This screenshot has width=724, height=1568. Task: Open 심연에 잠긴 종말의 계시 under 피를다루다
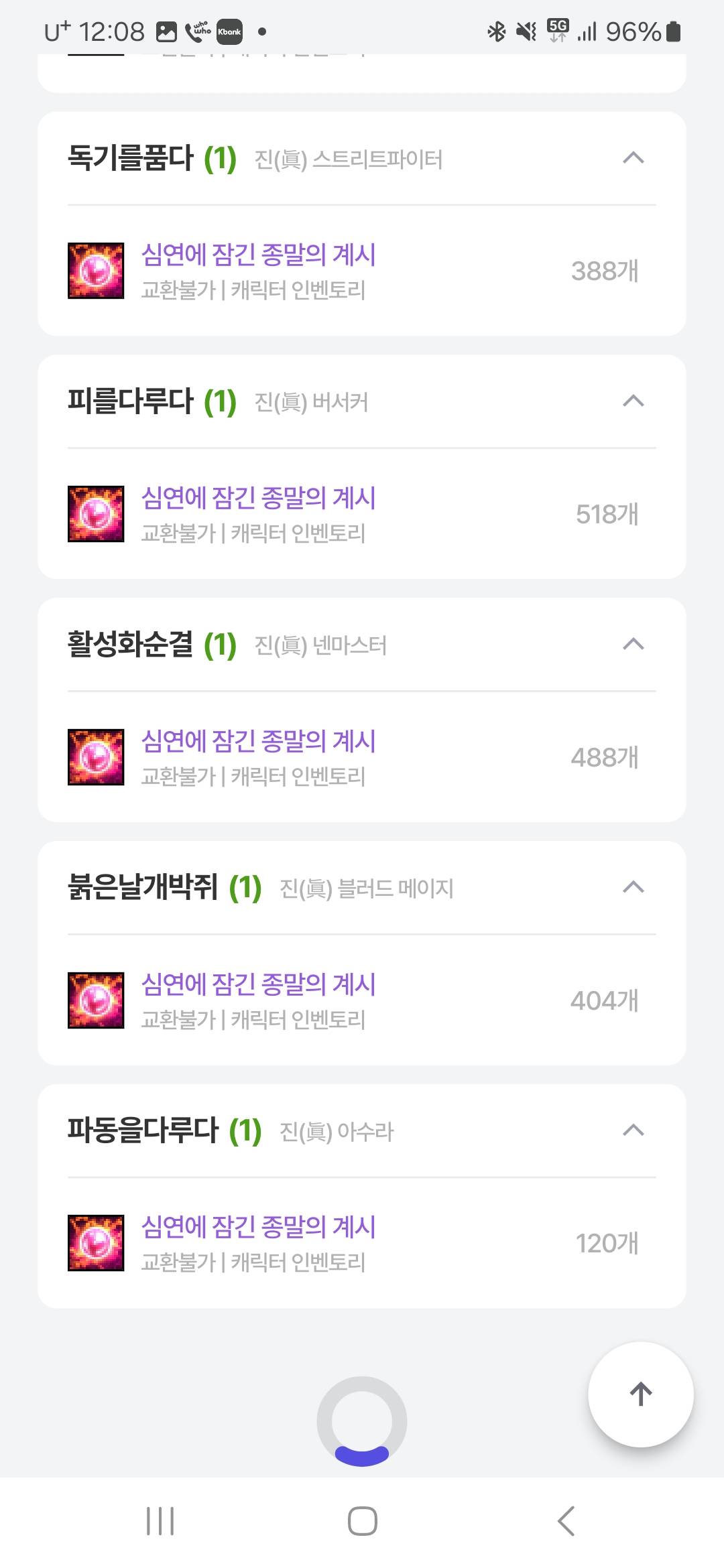(258, 498)
